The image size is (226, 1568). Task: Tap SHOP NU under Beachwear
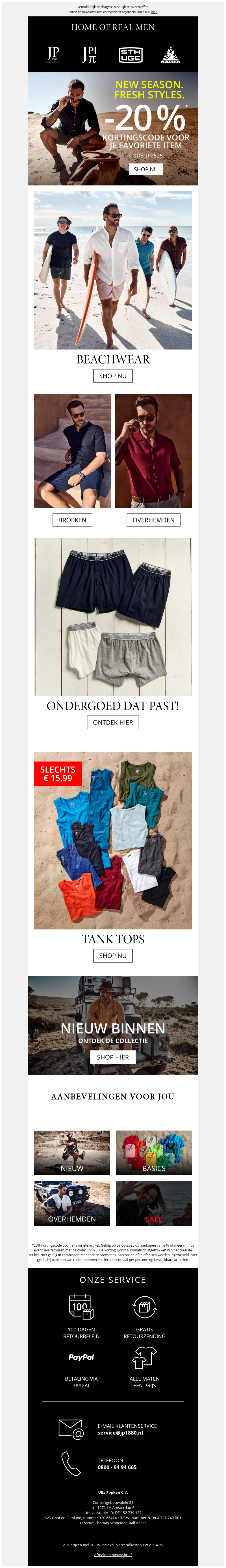tap(112, 376)
